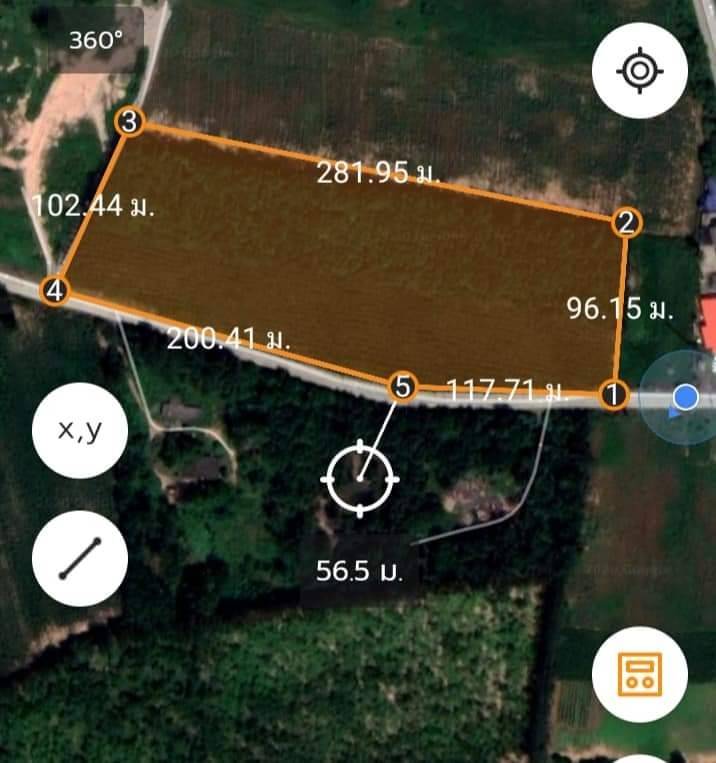The image size is (716, 763).
Task: Open the x,y coordinate entry button
Action: (80, 431)
